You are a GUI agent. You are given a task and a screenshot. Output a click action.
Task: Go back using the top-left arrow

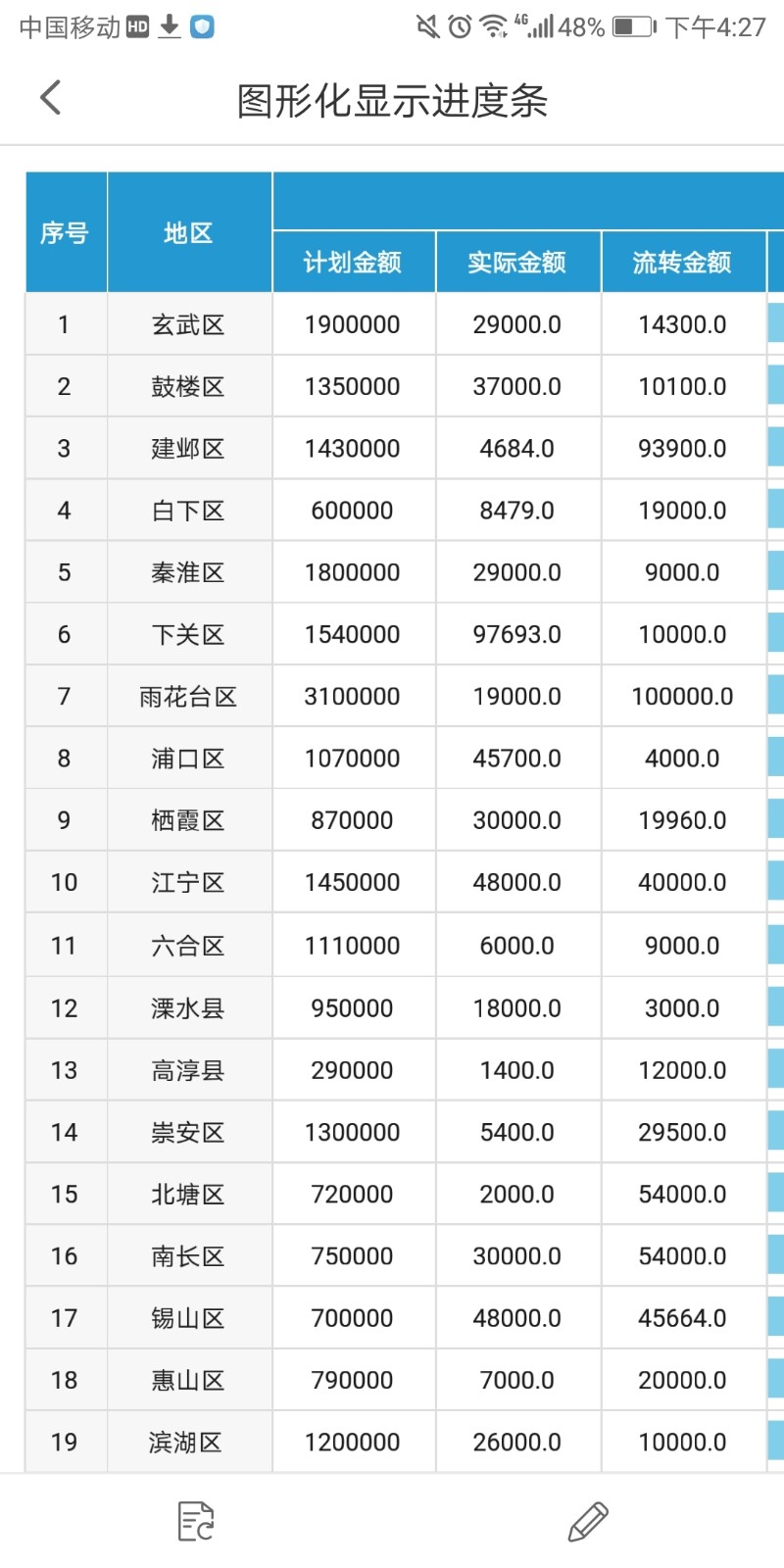(51, 98)
